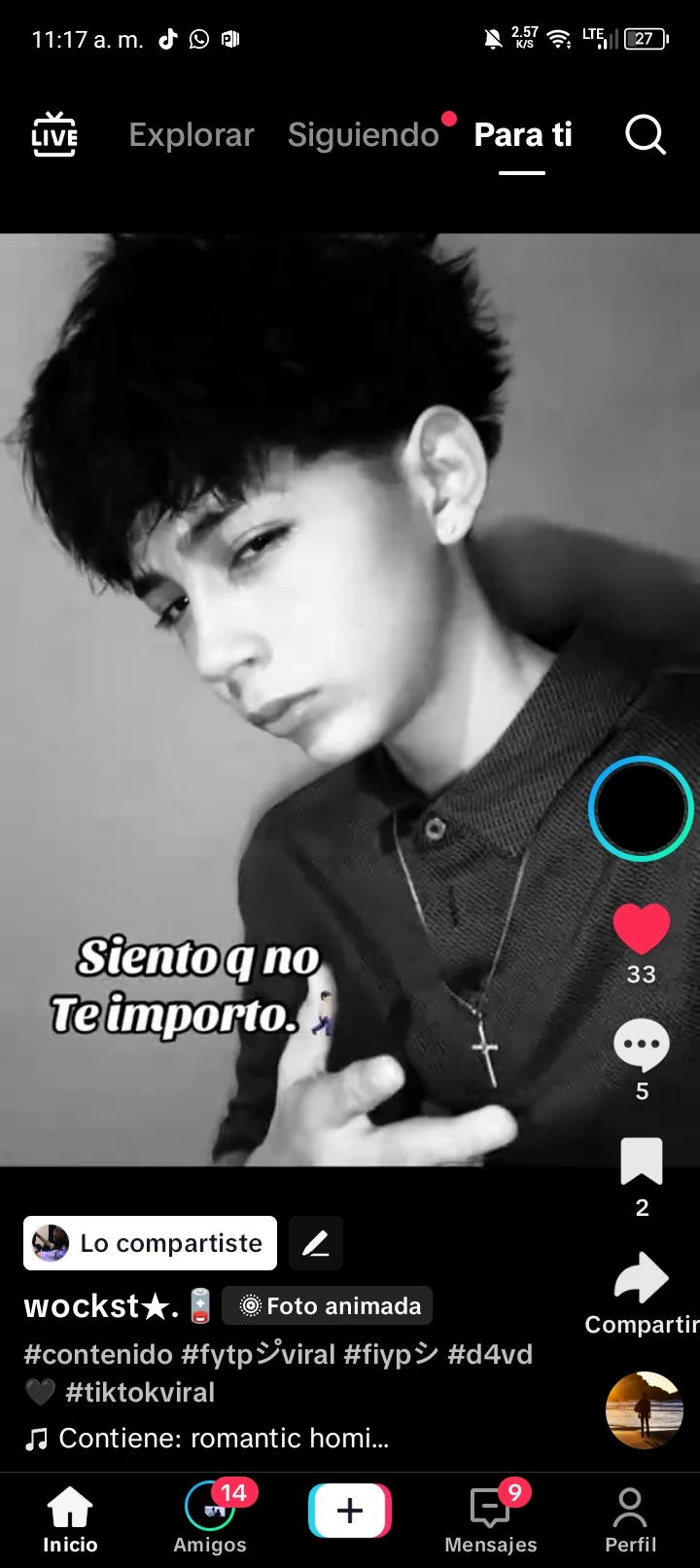This screenshot has width=700, height=1568.
Task: Open the search magnifier
Action: [645, 134]
